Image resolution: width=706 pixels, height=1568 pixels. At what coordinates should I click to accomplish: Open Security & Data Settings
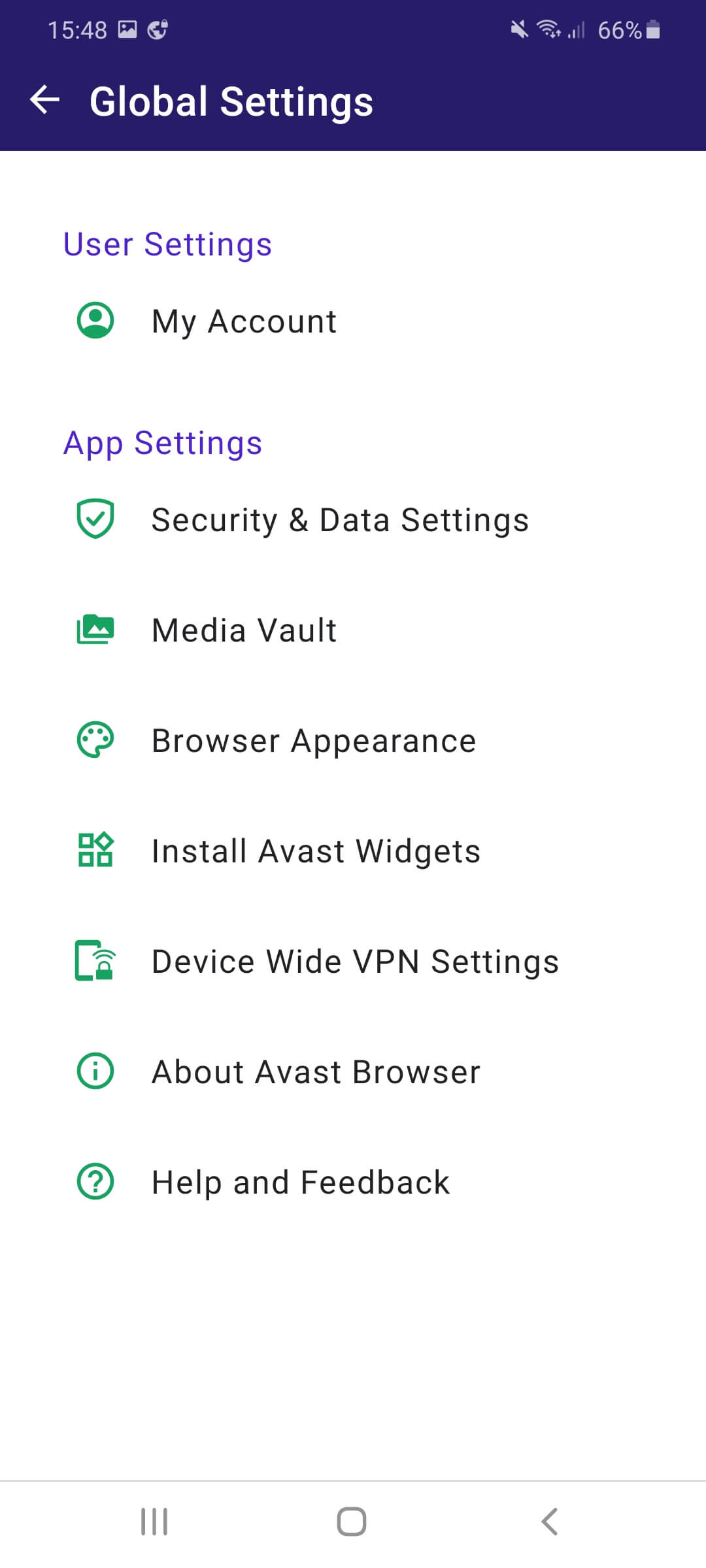(x=339, y=521)
